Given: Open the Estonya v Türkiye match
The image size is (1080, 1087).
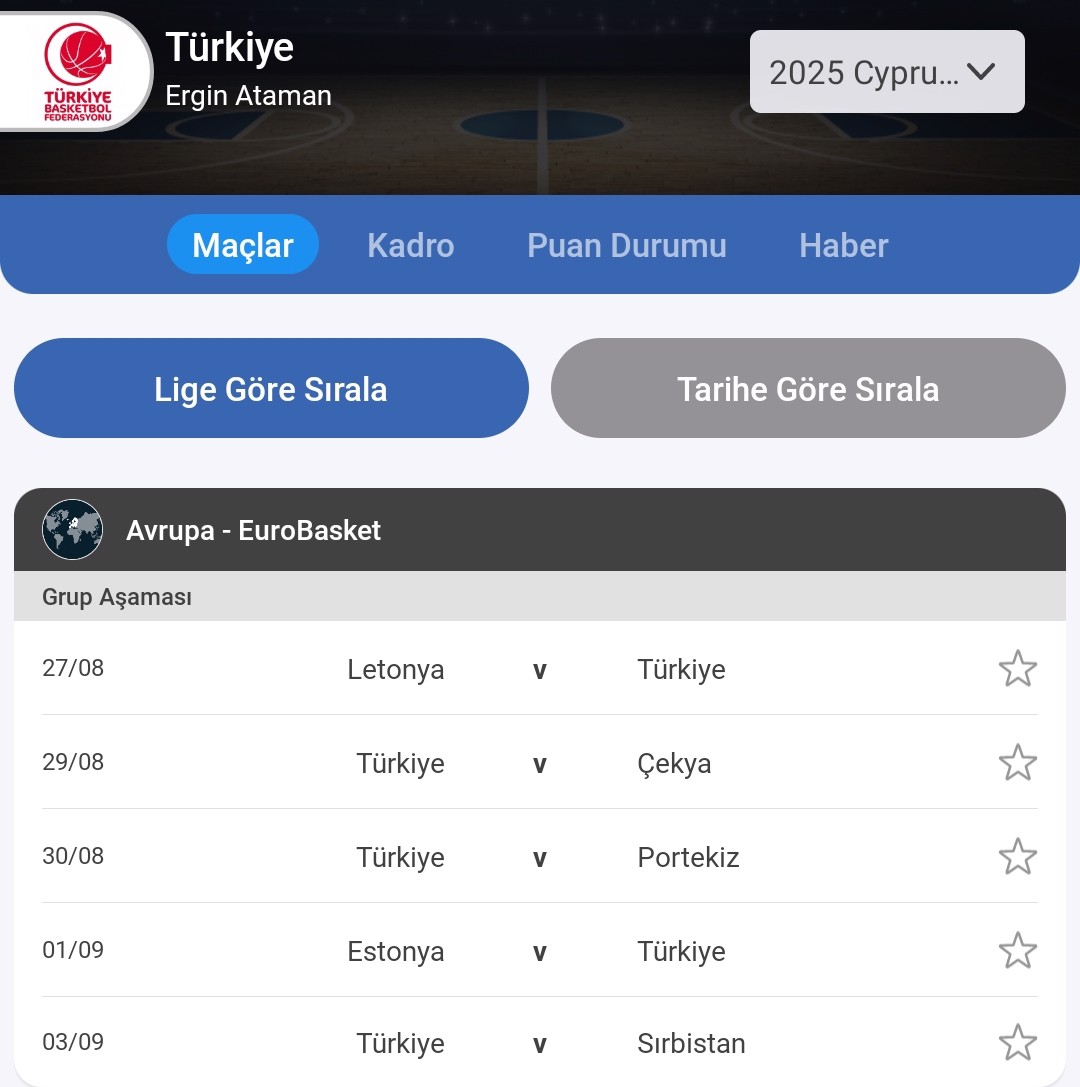Looking at the screenshot, I should pos(540,951).
